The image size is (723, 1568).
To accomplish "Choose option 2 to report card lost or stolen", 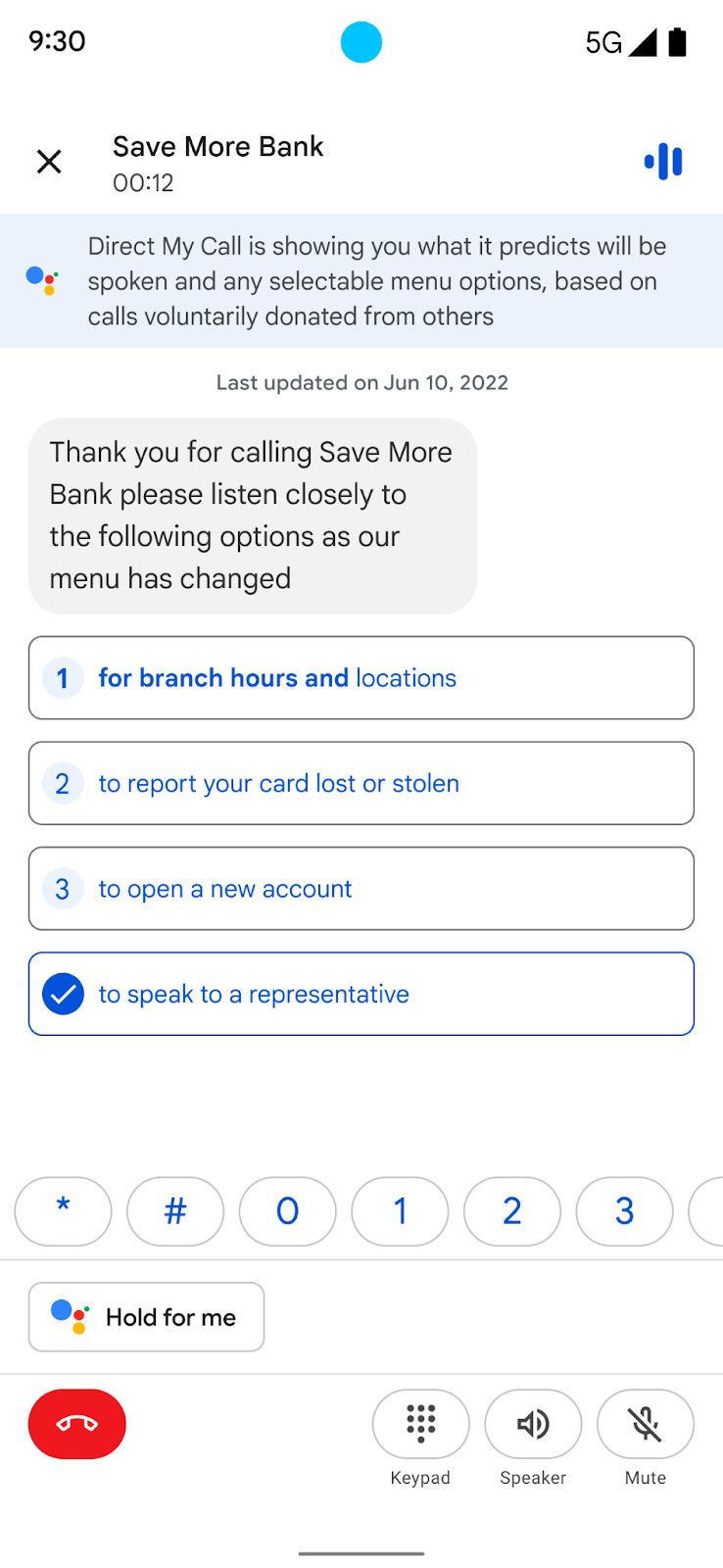I will click(361, 783).
